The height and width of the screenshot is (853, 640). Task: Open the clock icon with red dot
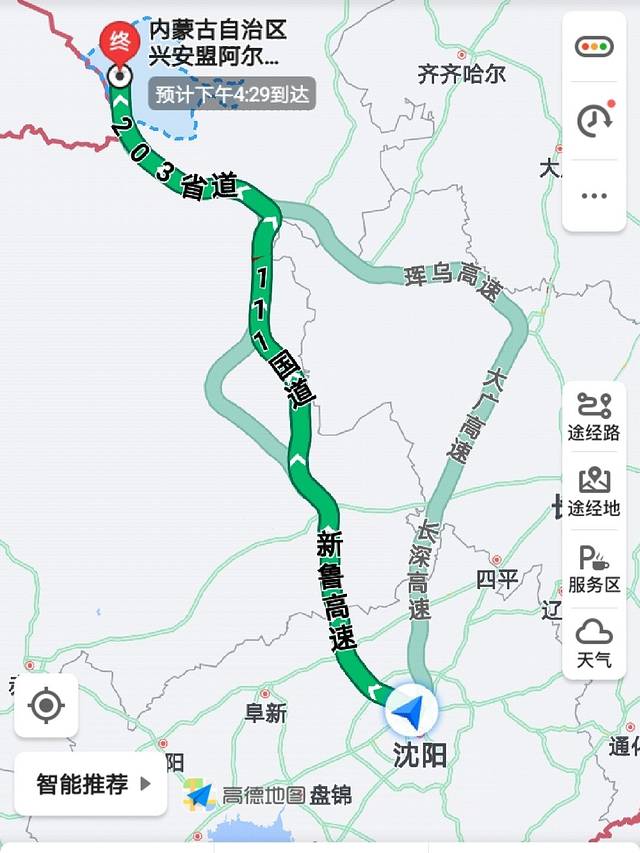pyautogui.click(x=594, y=121)
